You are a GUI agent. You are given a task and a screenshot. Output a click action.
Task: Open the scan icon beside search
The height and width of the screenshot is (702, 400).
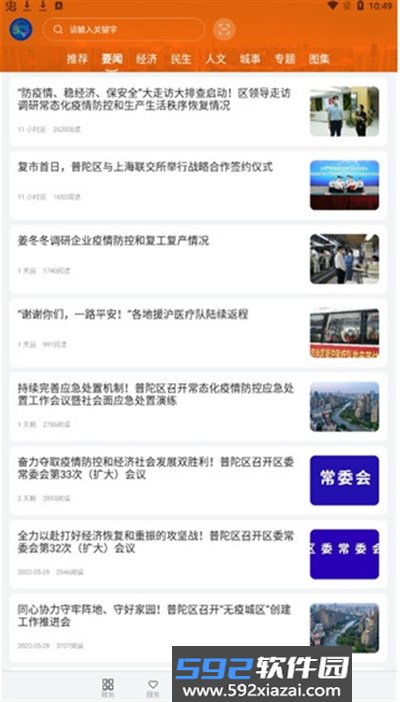point(224,30)
